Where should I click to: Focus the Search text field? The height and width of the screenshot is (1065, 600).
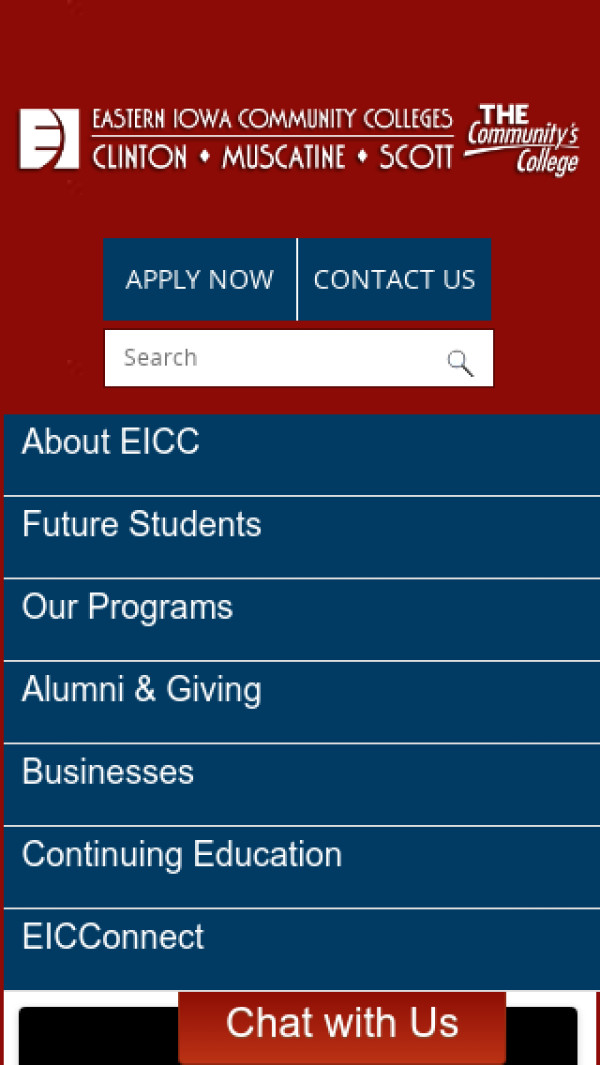point(270,358)
